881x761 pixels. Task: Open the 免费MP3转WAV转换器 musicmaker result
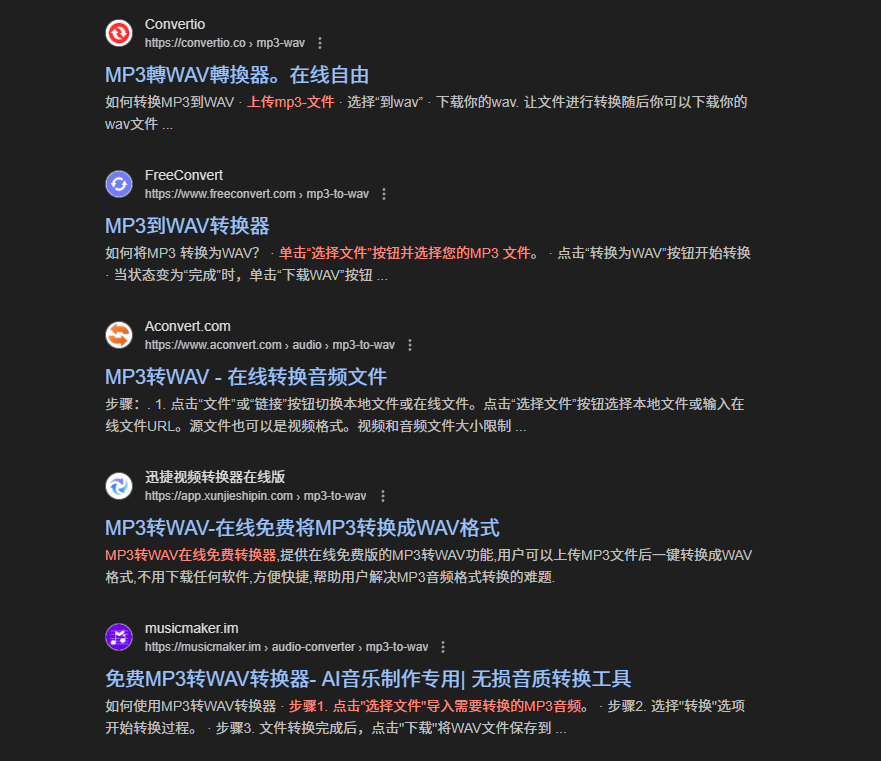click(368, 679)
